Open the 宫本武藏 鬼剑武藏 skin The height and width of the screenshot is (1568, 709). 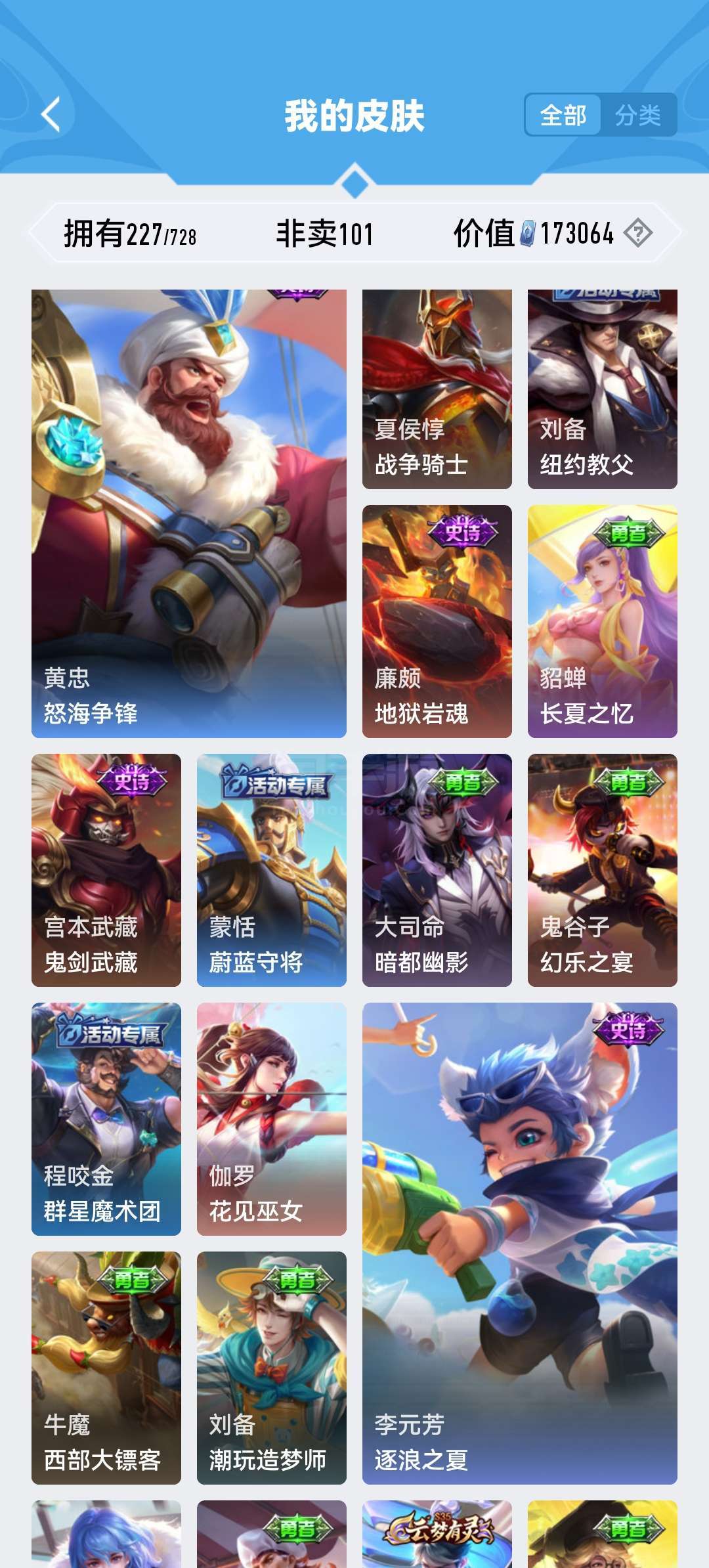(106, 870)
